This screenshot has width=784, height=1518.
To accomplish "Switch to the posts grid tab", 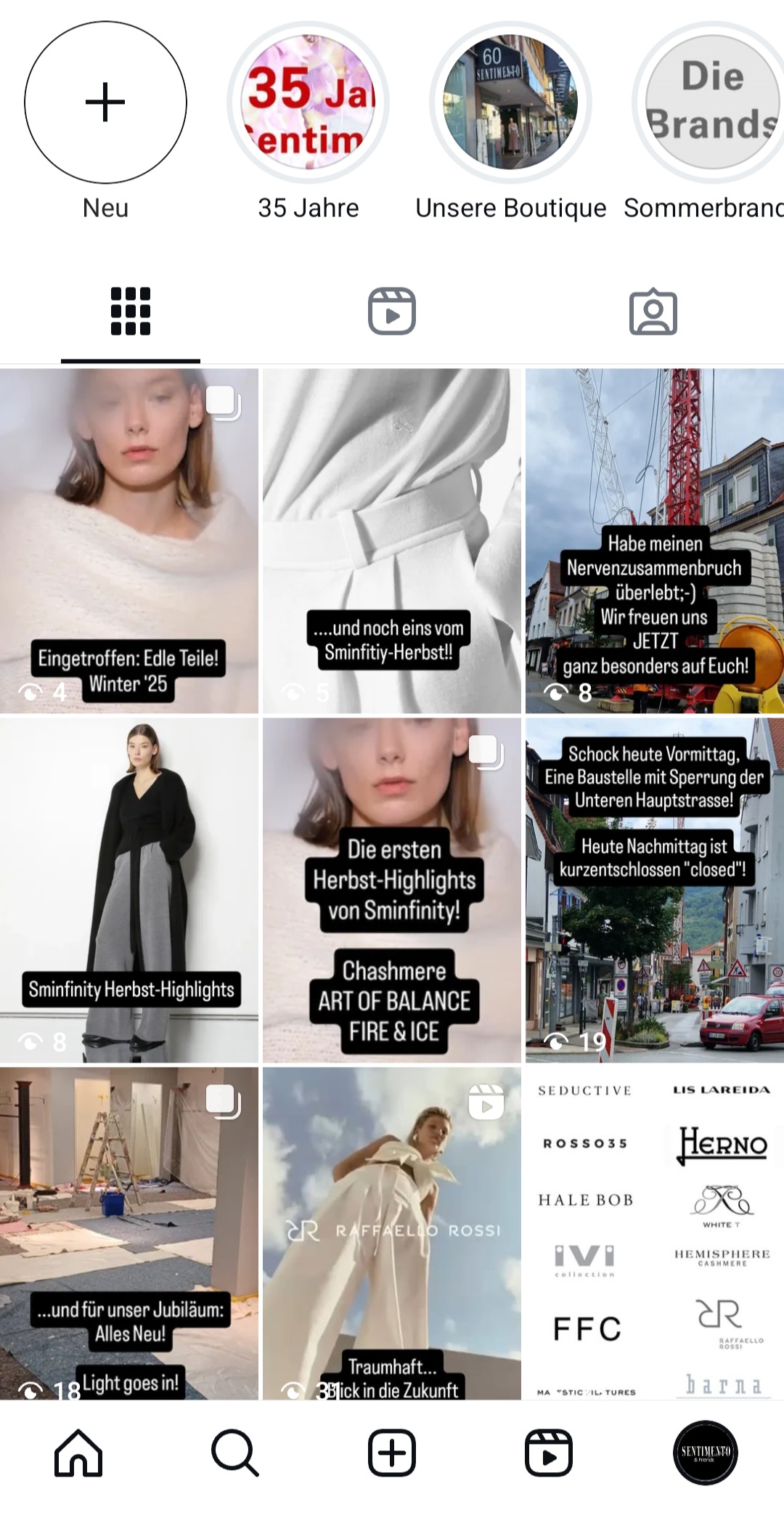I will (131, 312).
